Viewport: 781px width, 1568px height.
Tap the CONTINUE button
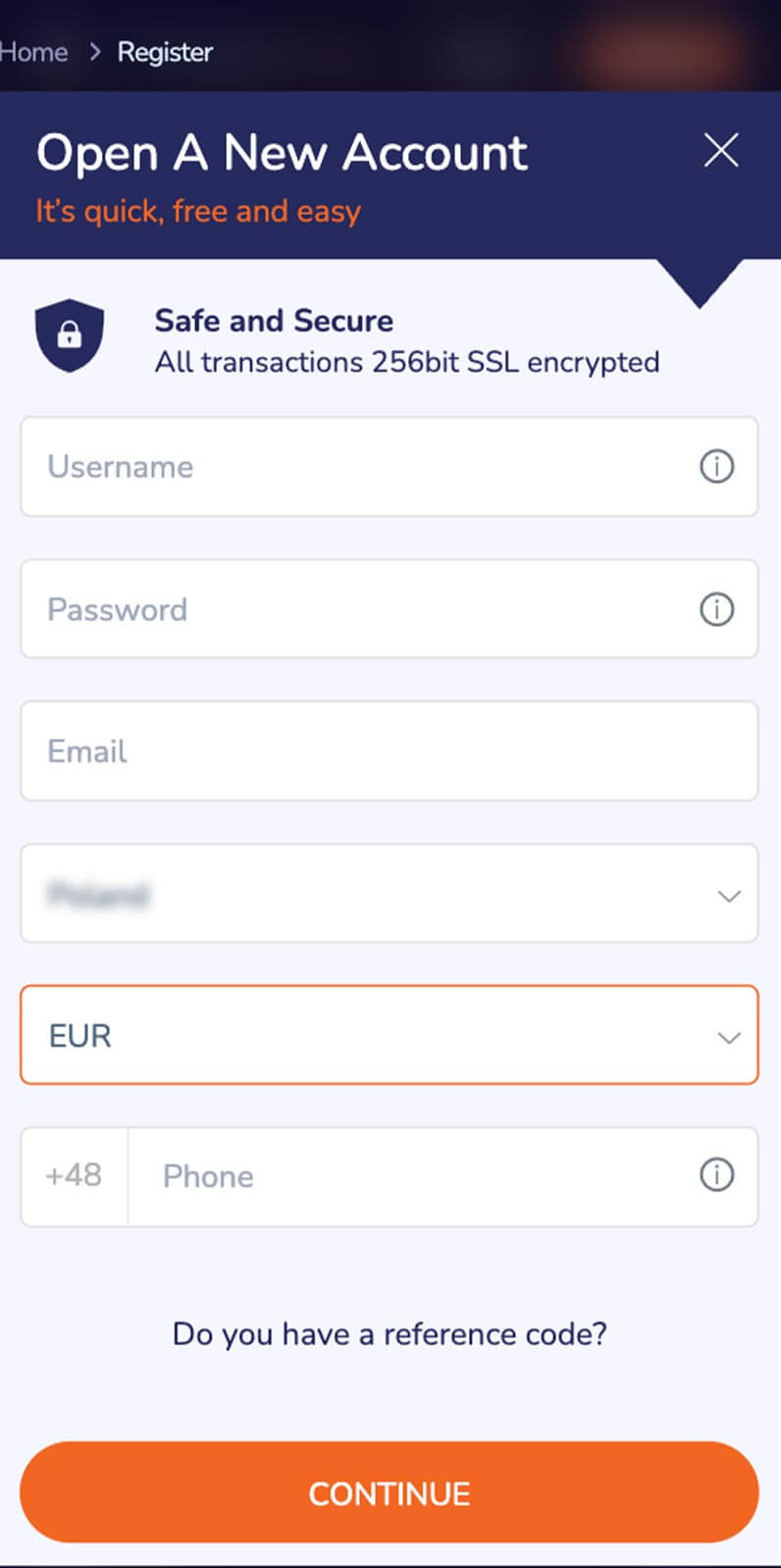tap(390, 1492)
